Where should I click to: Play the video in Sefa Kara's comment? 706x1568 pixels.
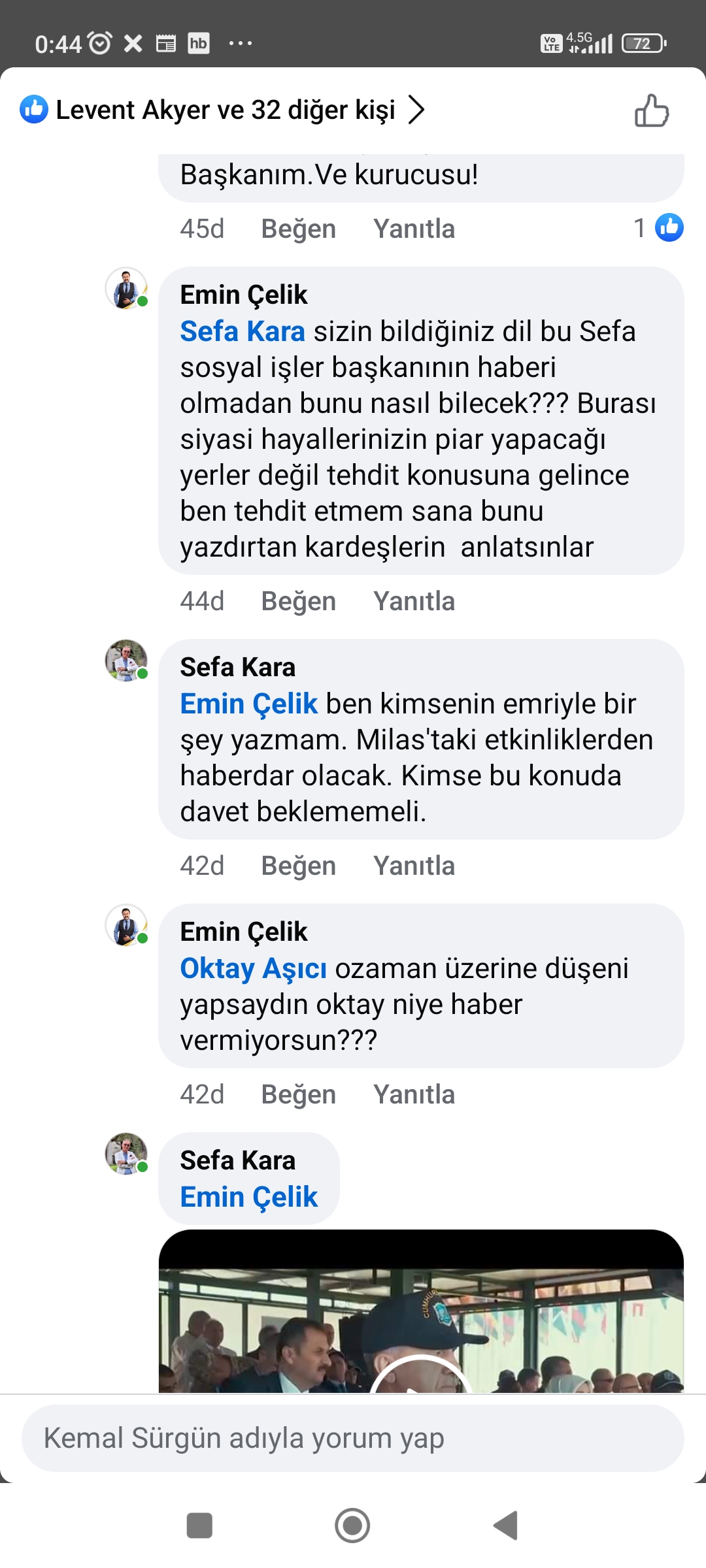click(421, 1372)
